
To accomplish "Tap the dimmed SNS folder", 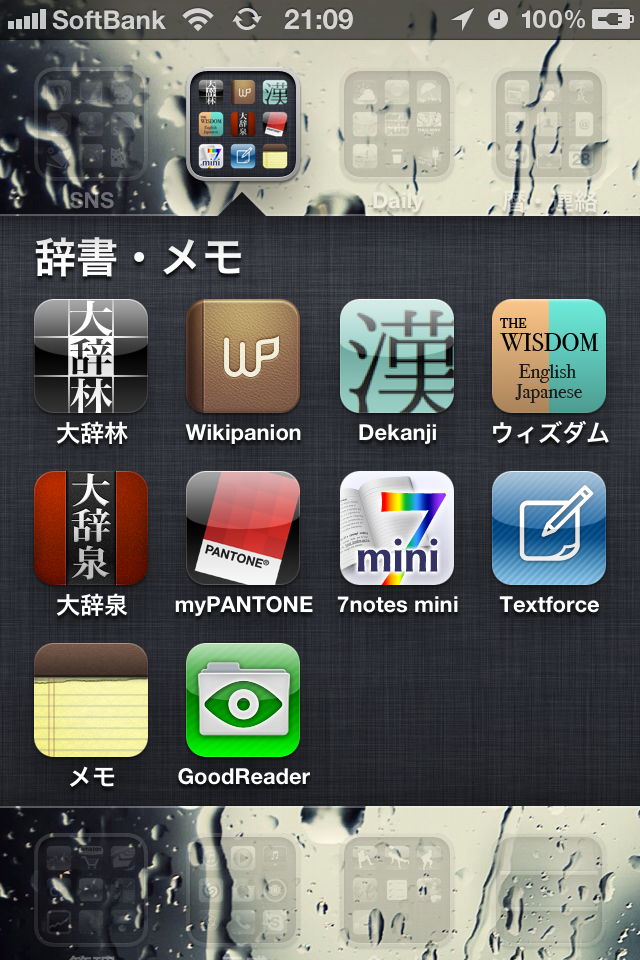I will [x=91, y=124].
